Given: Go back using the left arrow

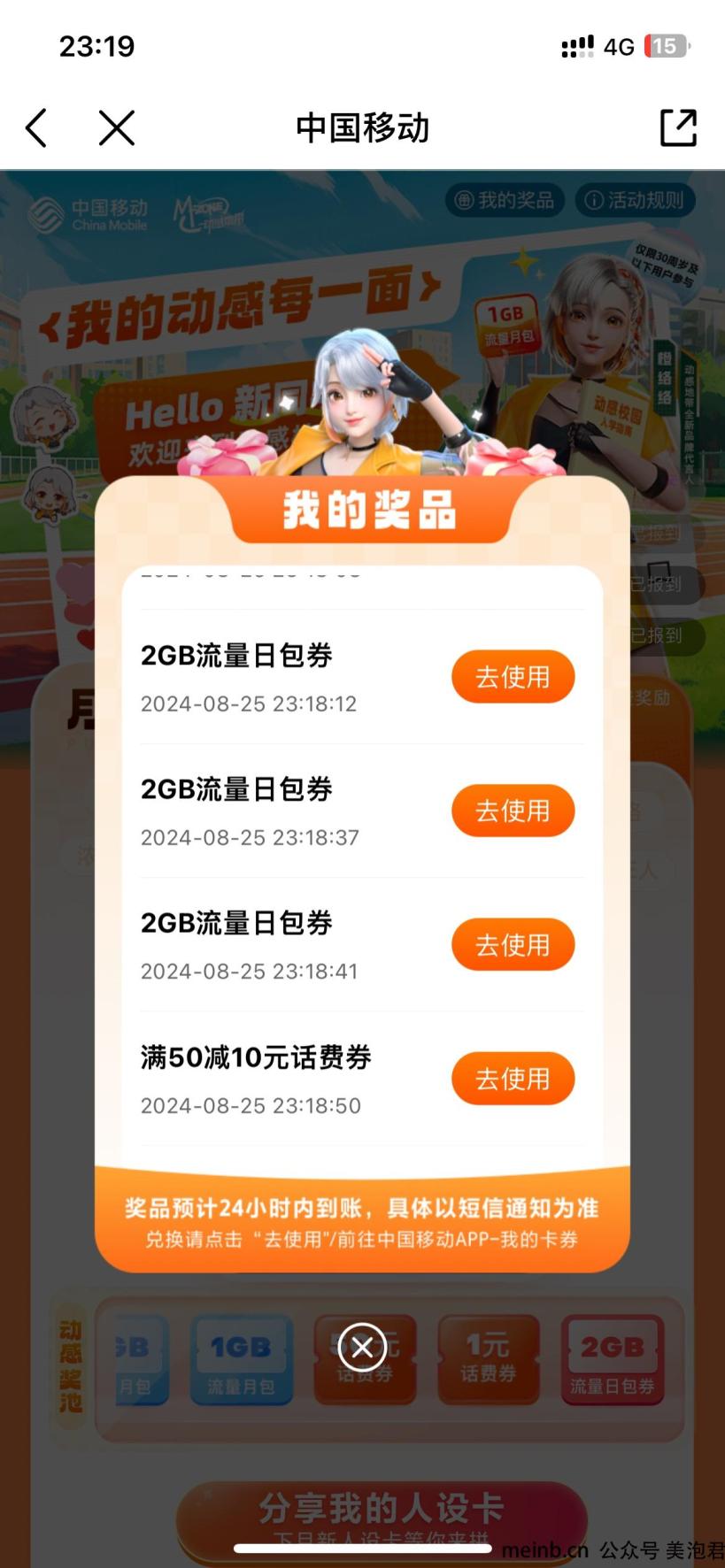Looking at the screenshot, I should tap(36, 128).
